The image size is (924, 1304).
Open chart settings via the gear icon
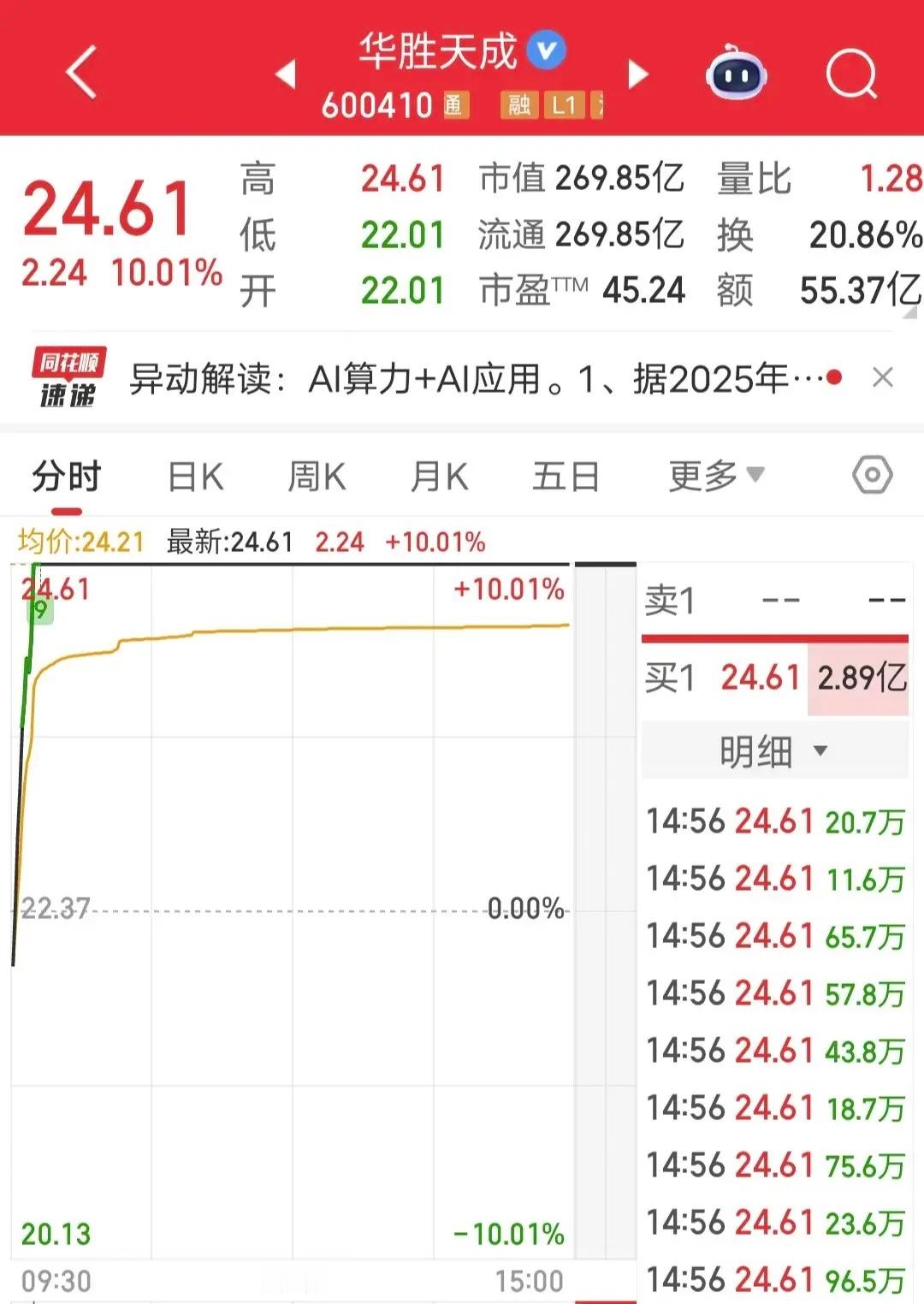click(x=873, y=476)
